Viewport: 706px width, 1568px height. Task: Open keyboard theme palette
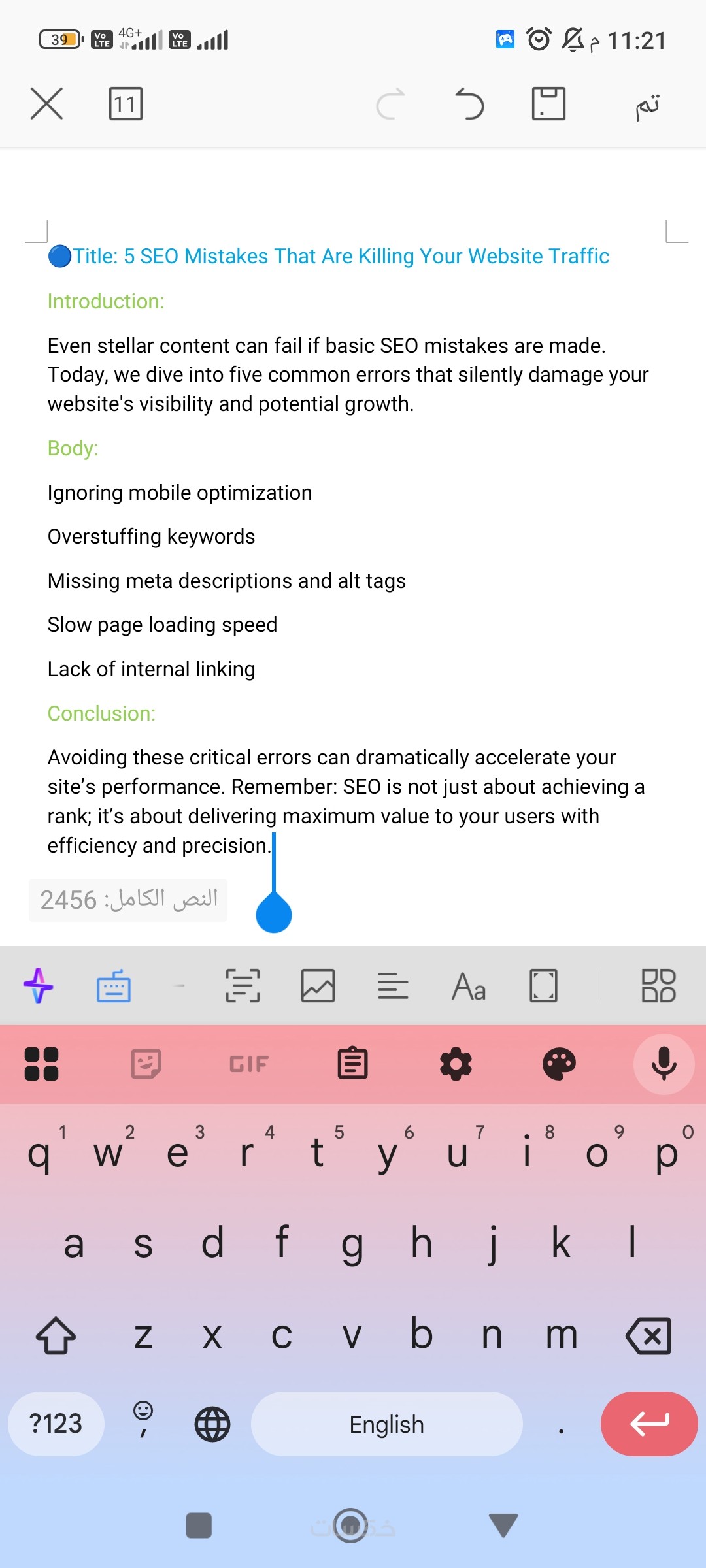[559, 1064]
